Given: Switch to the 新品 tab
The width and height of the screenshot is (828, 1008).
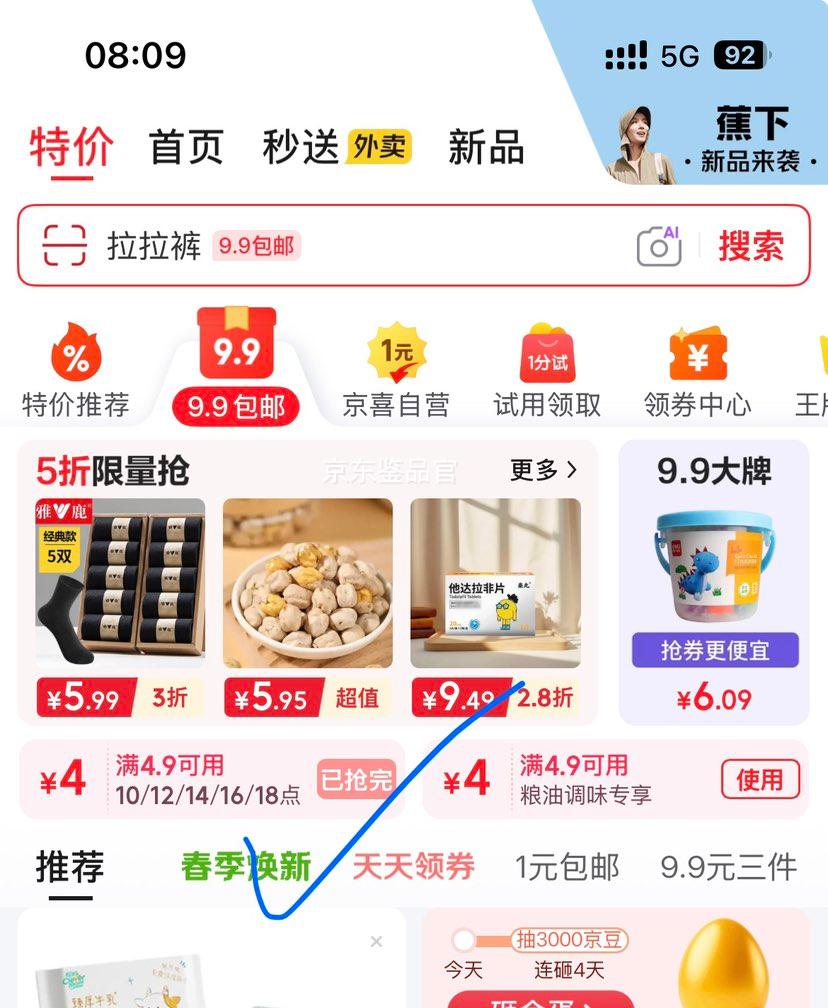Looking at the screenshot, I should tap(483, 145).
